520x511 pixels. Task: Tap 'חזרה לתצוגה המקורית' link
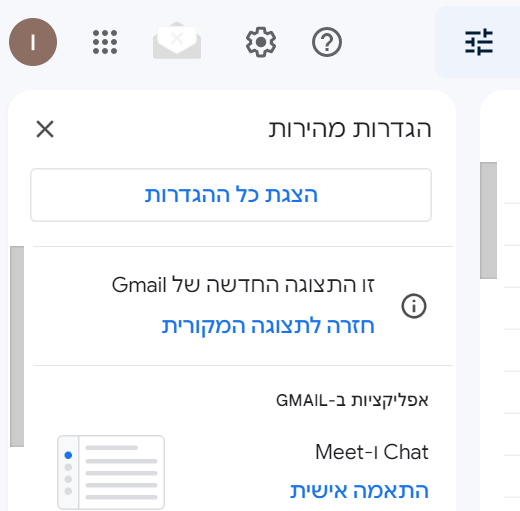(268, 325)
